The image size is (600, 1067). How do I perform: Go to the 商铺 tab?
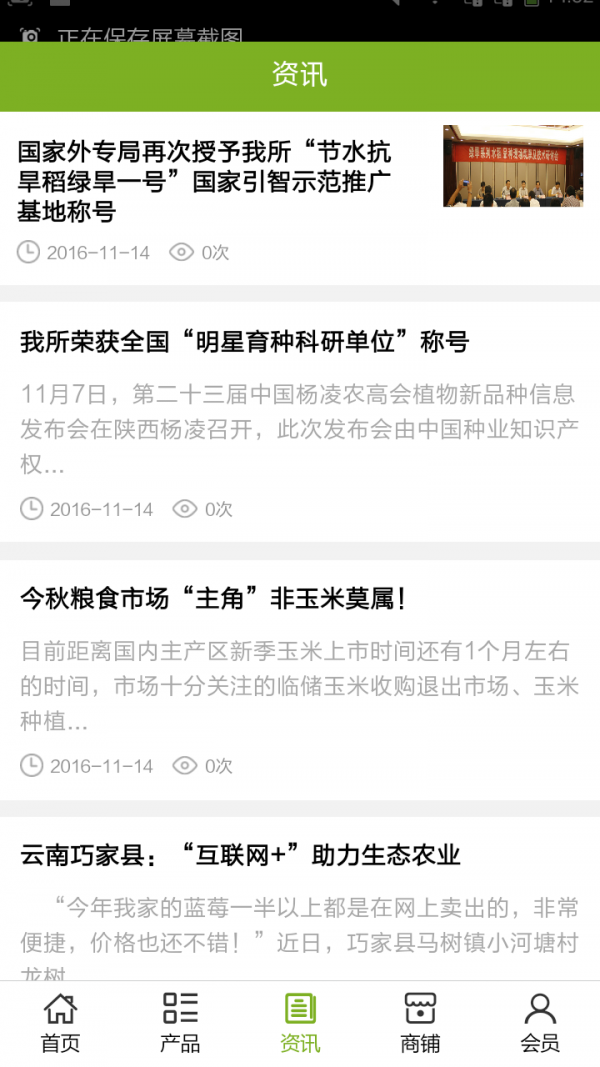click(420, 1023)
